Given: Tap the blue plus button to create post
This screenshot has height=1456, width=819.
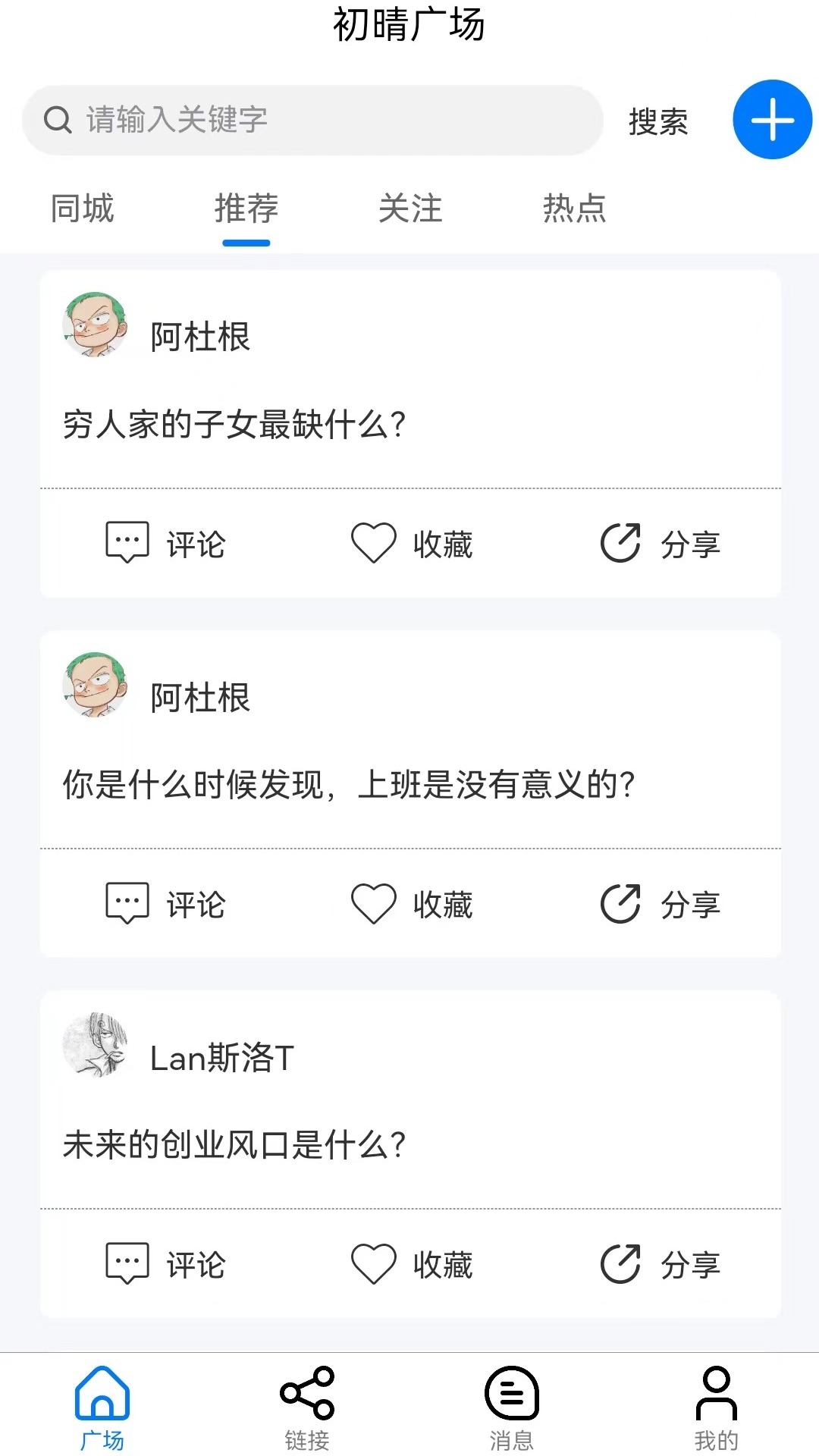Looking at the screenshot, I should click(772, 120).
